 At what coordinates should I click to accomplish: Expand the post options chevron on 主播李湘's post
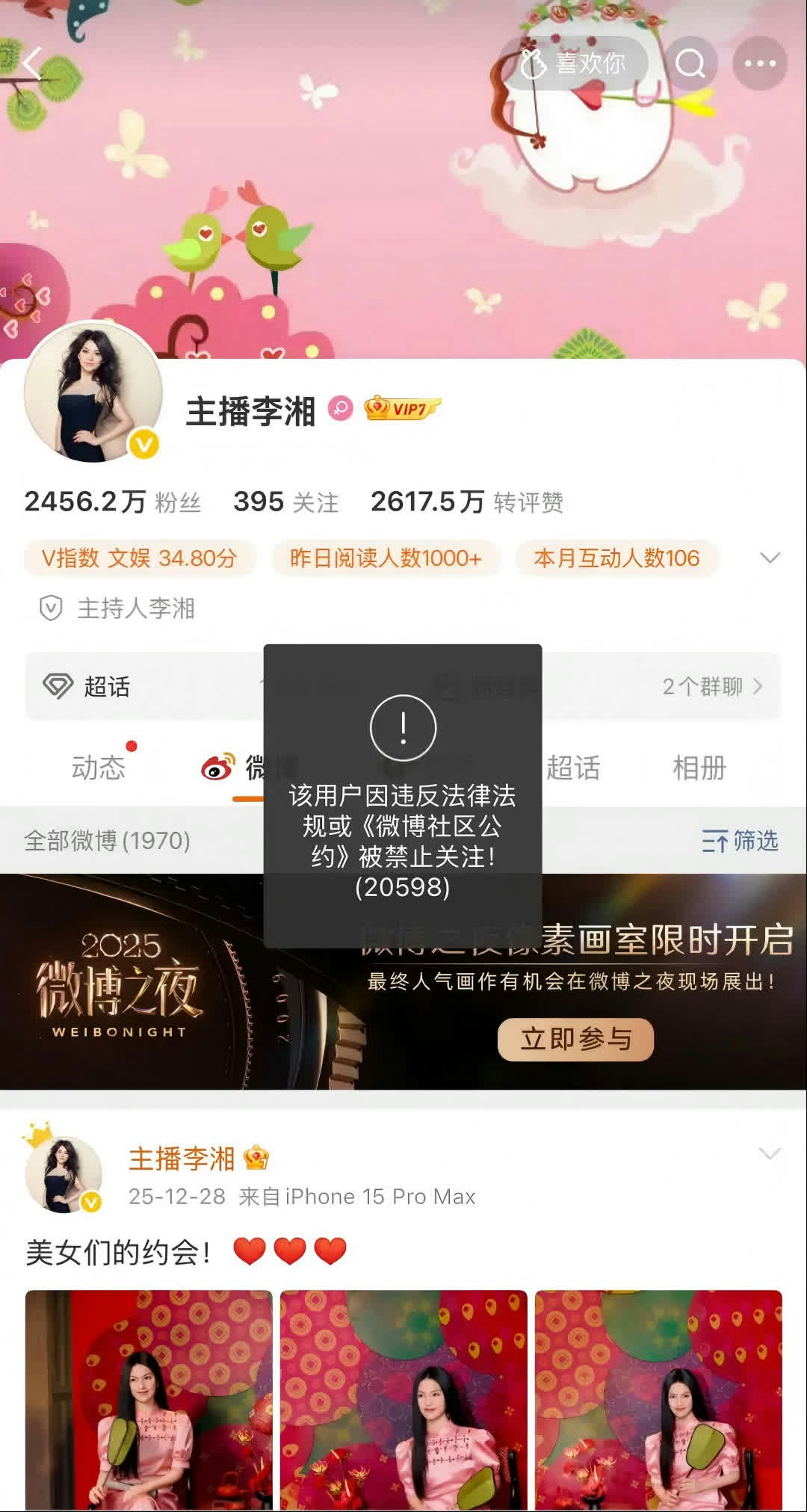pyautogui.click(x=770, y=1153)
